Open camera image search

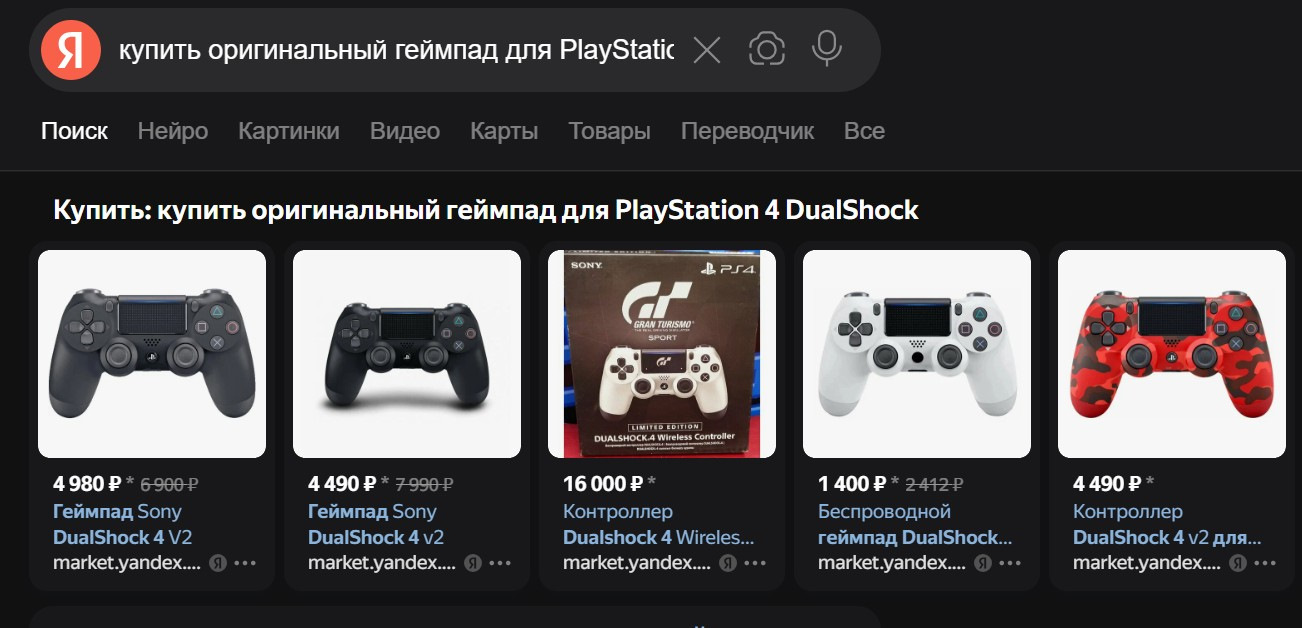(x=767, y=49)
